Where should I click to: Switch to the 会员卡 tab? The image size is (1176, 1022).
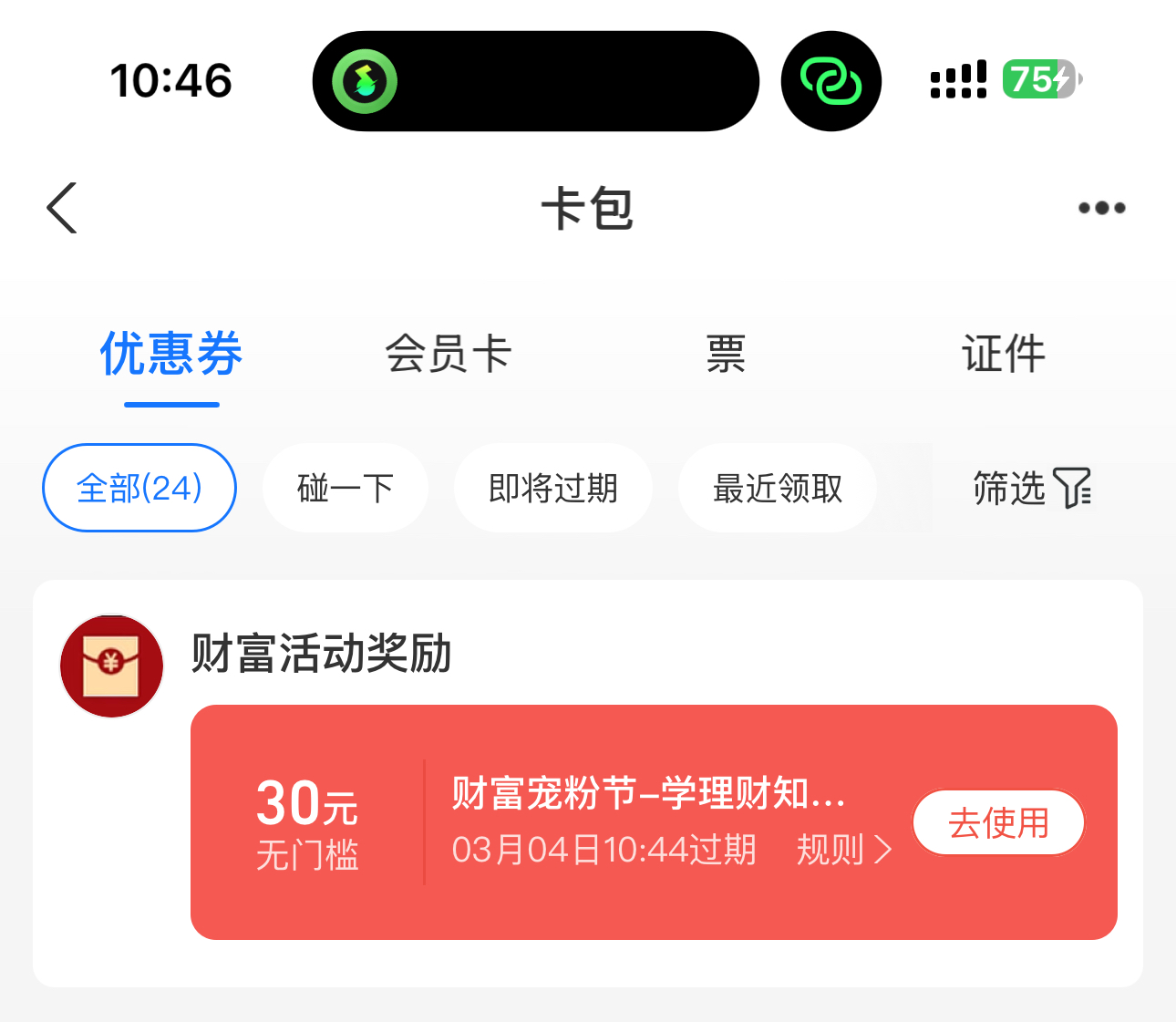[448, 354]
